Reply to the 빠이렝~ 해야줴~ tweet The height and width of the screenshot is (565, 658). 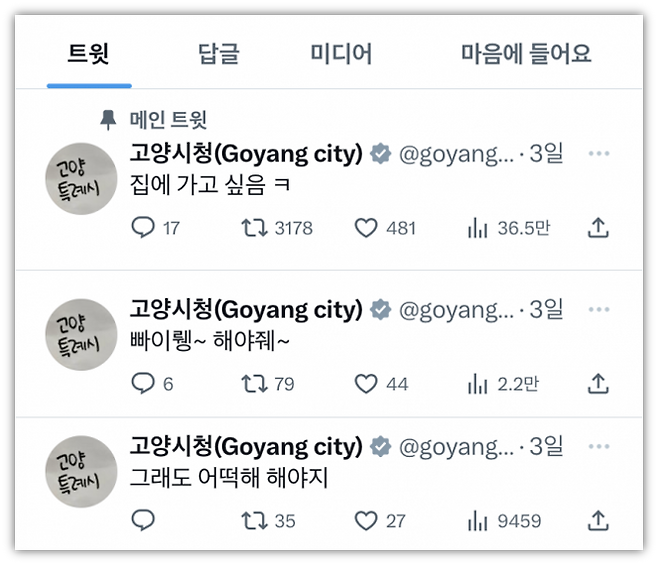144,383
